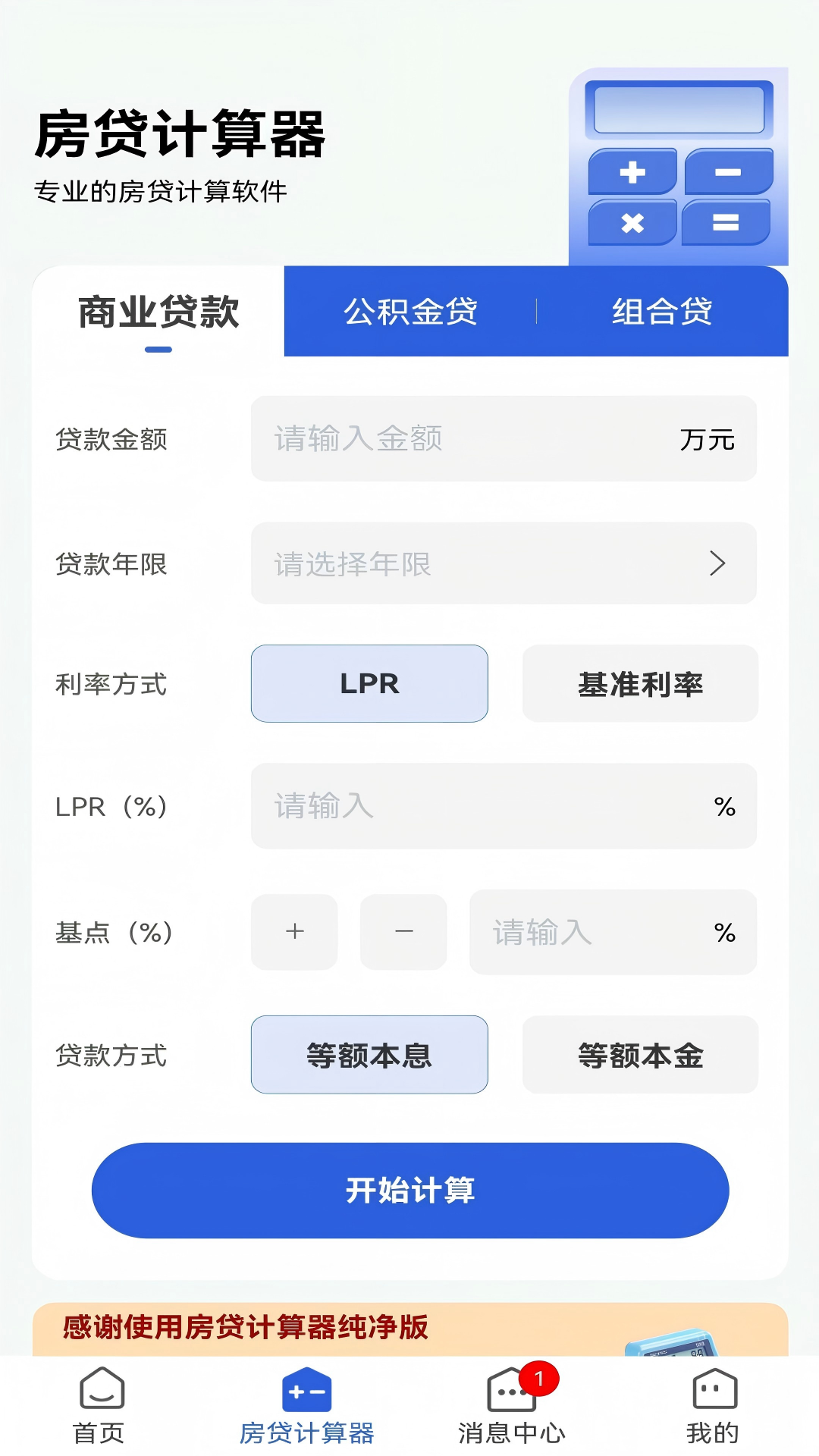This screenshot has width=819, height=1456.
Task: Click the multiply icon on the calculator graphic
Action: (x=632, y=224)
